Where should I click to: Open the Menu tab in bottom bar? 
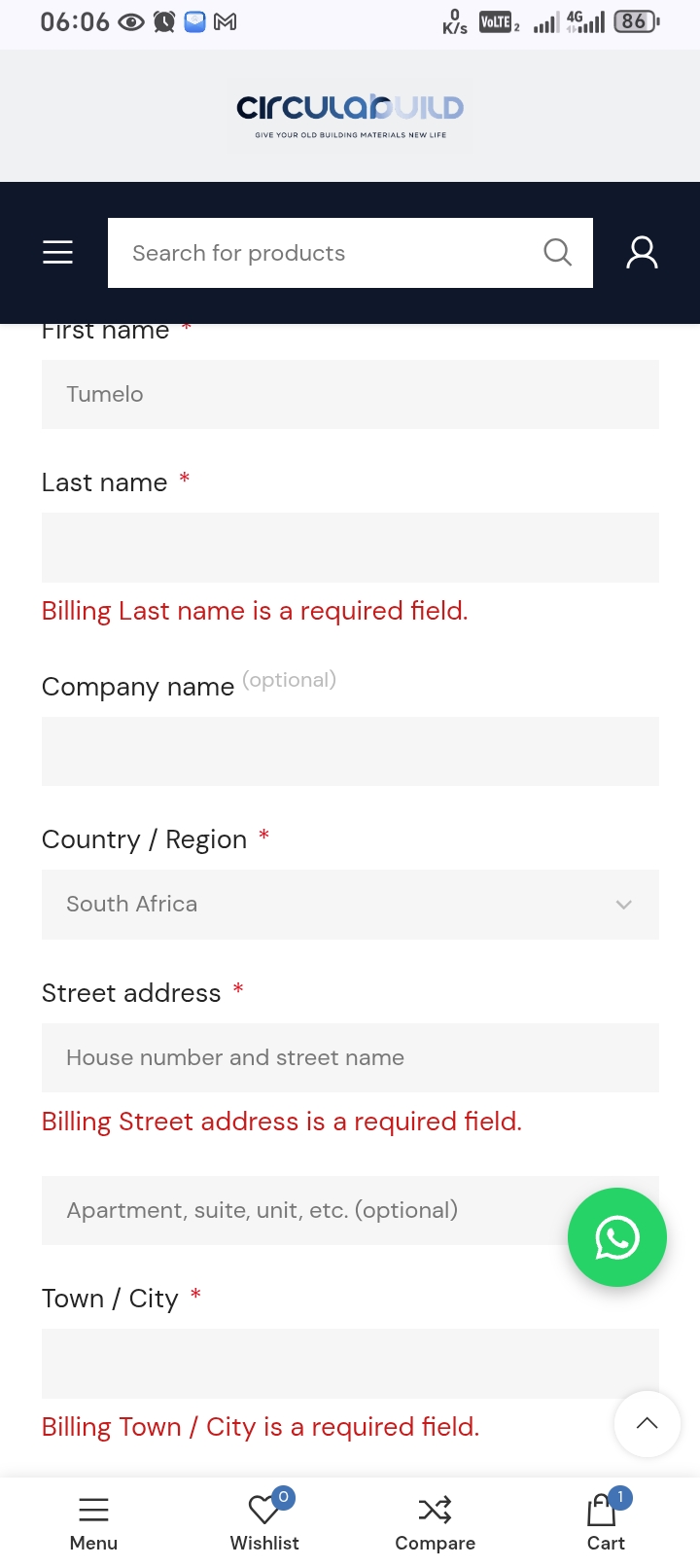[93, 1523]
